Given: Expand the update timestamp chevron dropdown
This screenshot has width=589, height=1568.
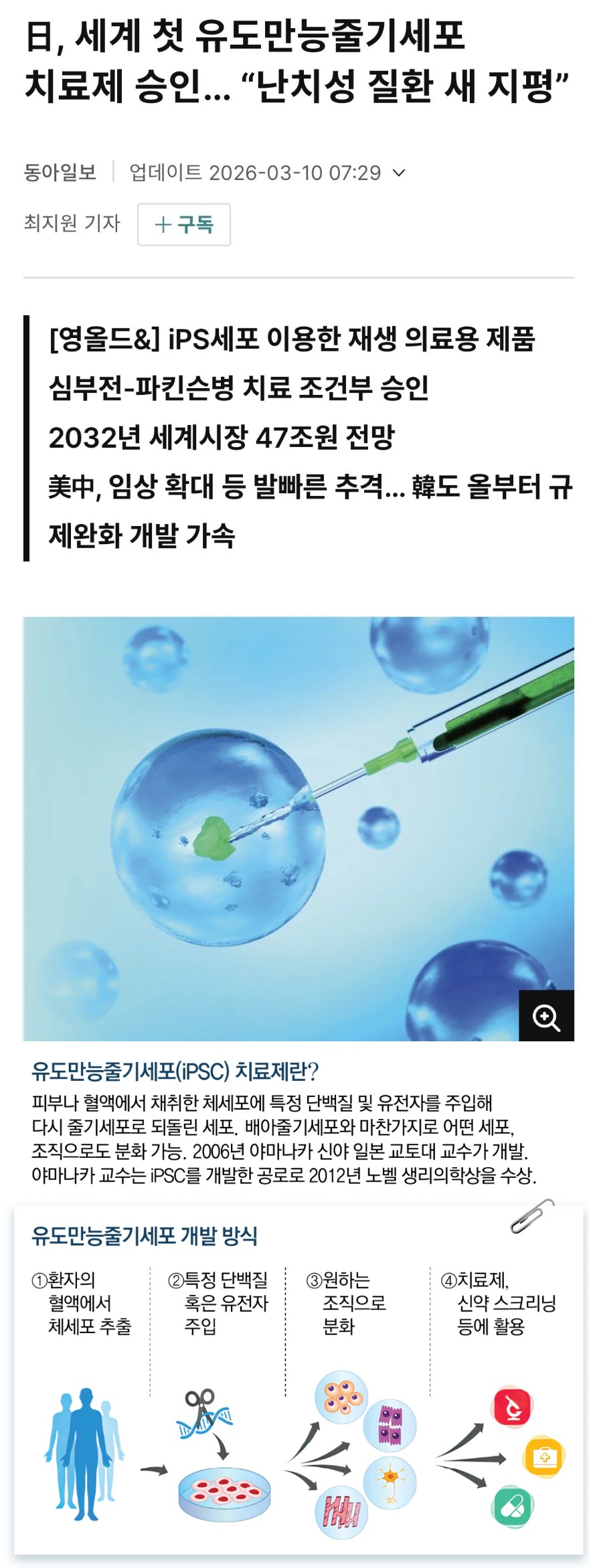Looking at the screenshot, I should click(x=400, y=173).
